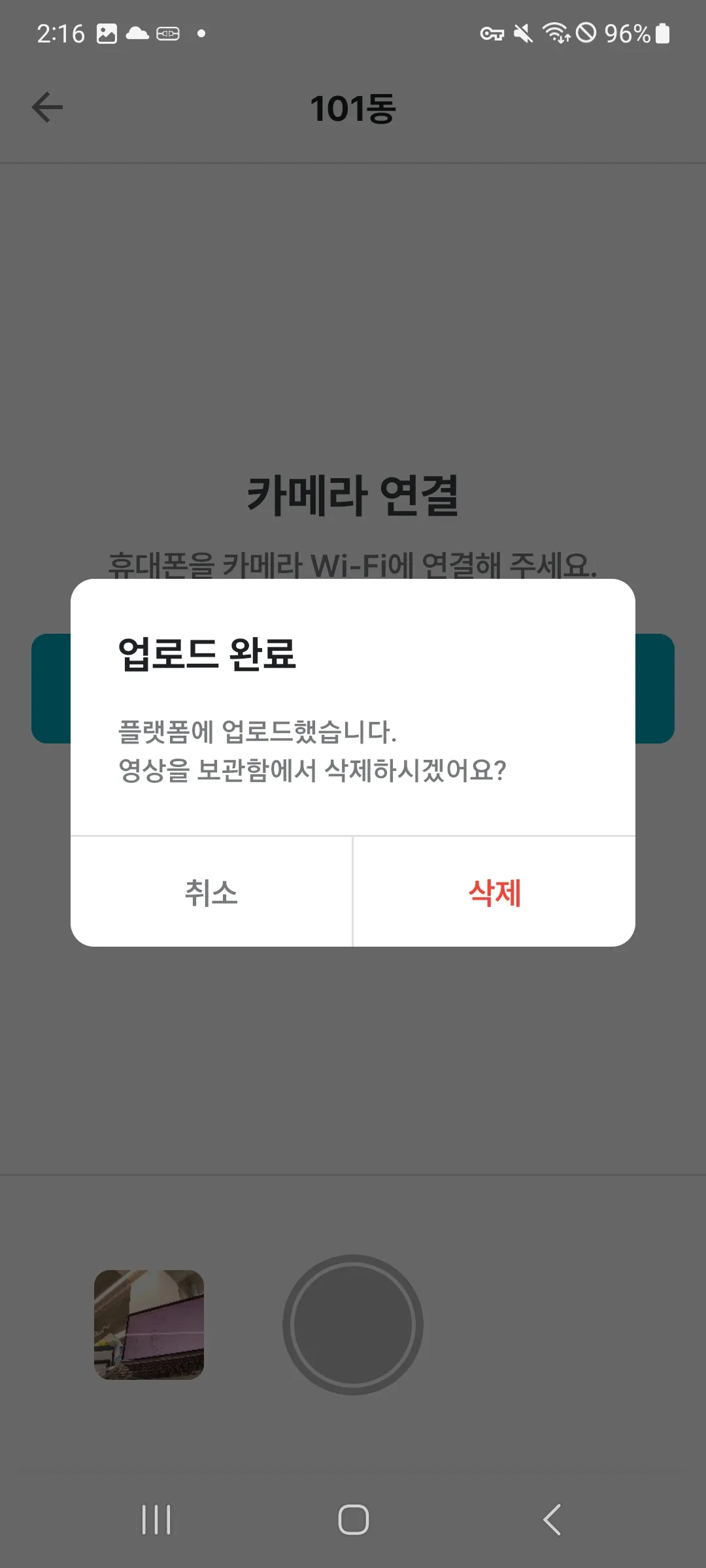Open the recorded video thumbnail
This screenshot has width=706, height=1568.
[149, 1325]
